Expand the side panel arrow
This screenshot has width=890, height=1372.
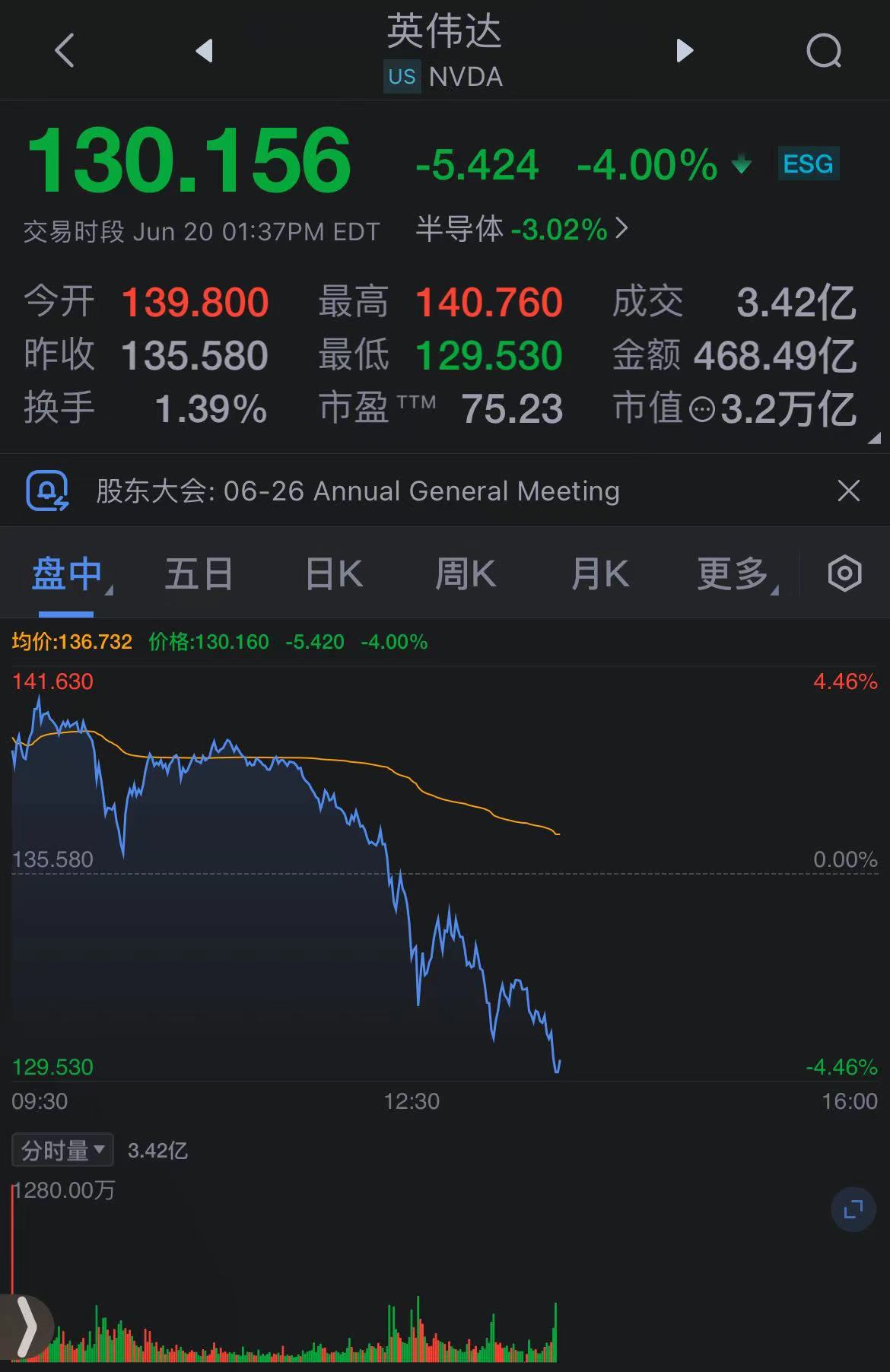(x=25, y=1328)
